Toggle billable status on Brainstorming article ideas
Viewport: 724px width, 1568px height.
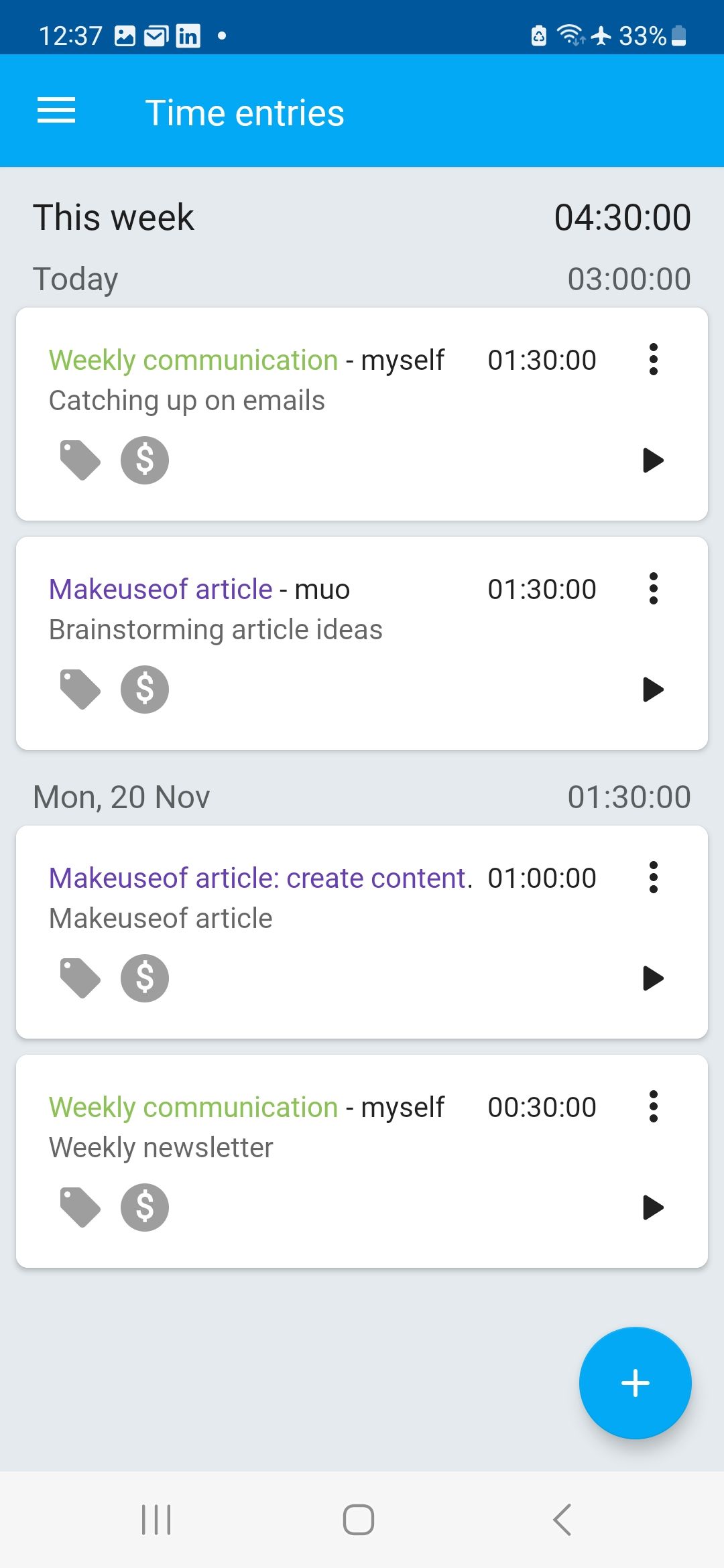pos(144,689)
